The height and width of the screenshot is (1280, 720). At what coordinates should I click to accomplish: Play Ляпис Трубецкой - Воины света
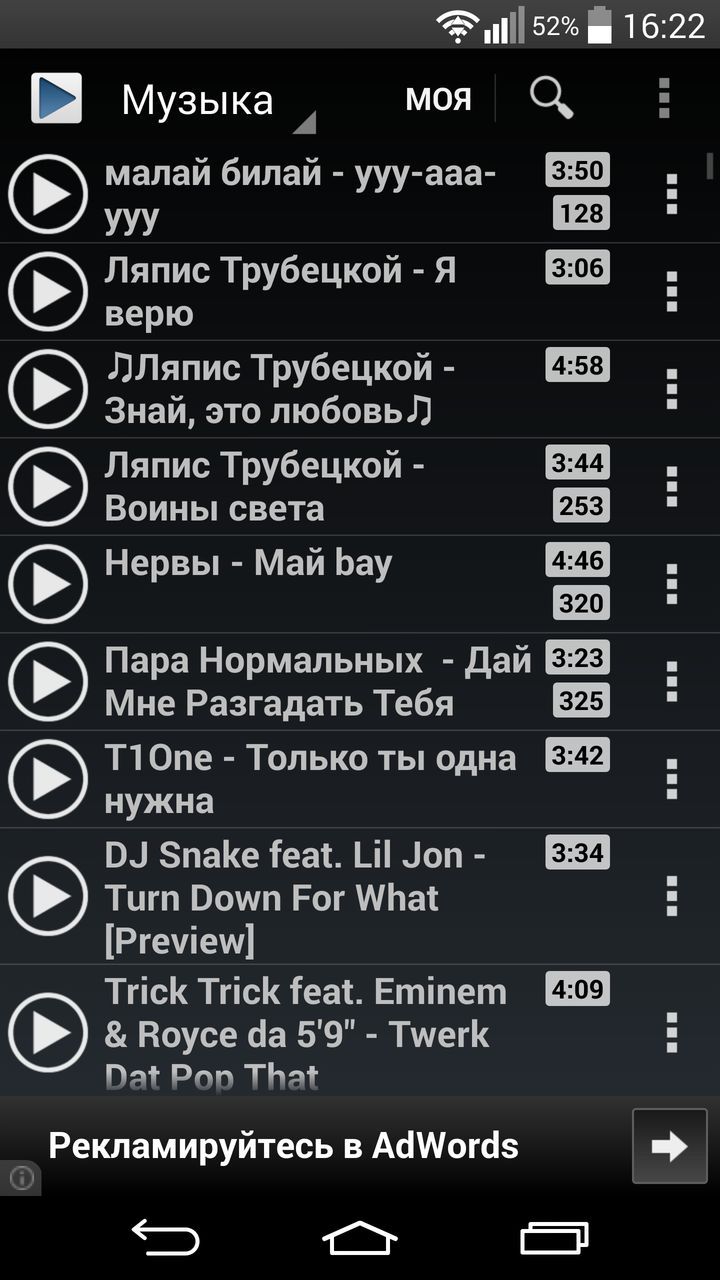click(x=48, y=486)
